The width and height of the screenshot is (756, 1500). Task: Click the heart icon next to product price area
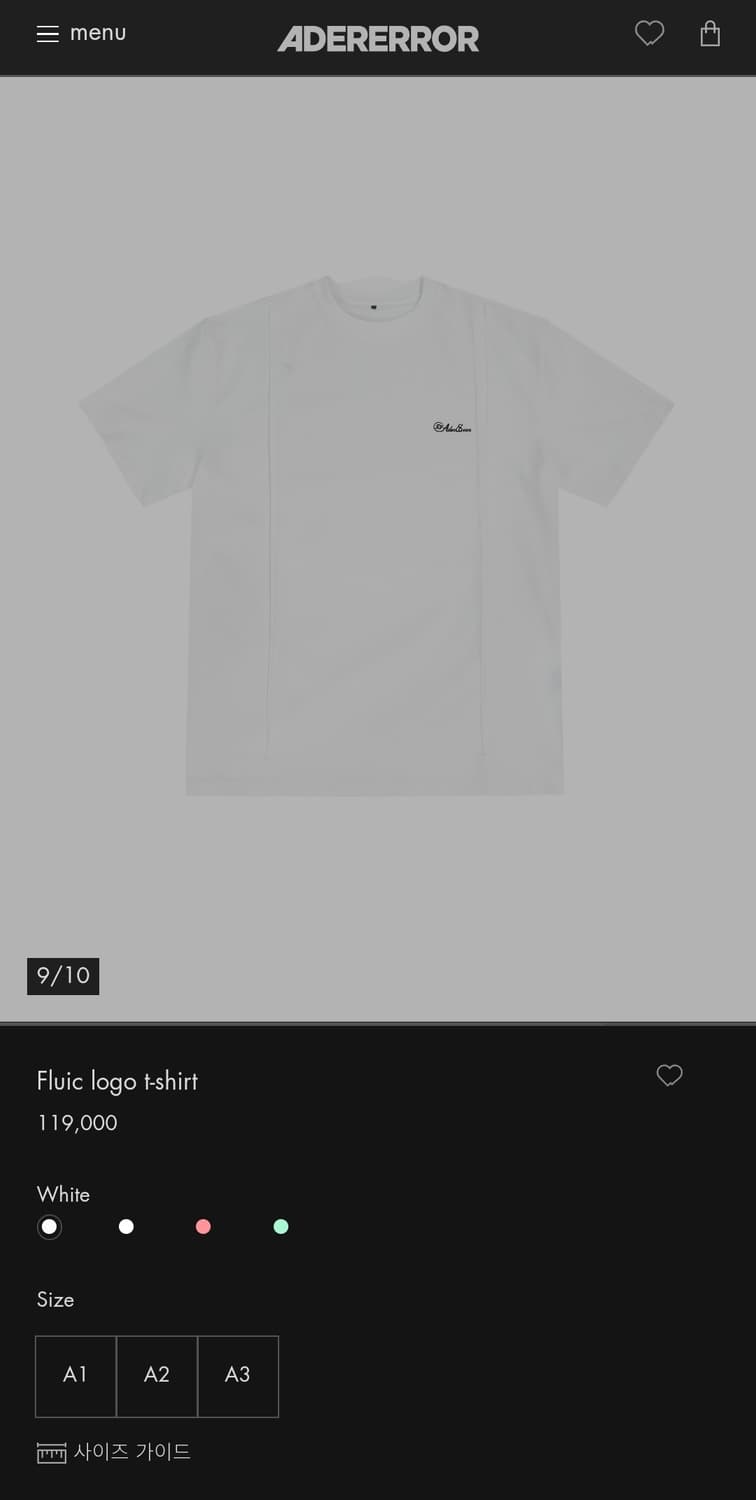[x=669, y=1075]
